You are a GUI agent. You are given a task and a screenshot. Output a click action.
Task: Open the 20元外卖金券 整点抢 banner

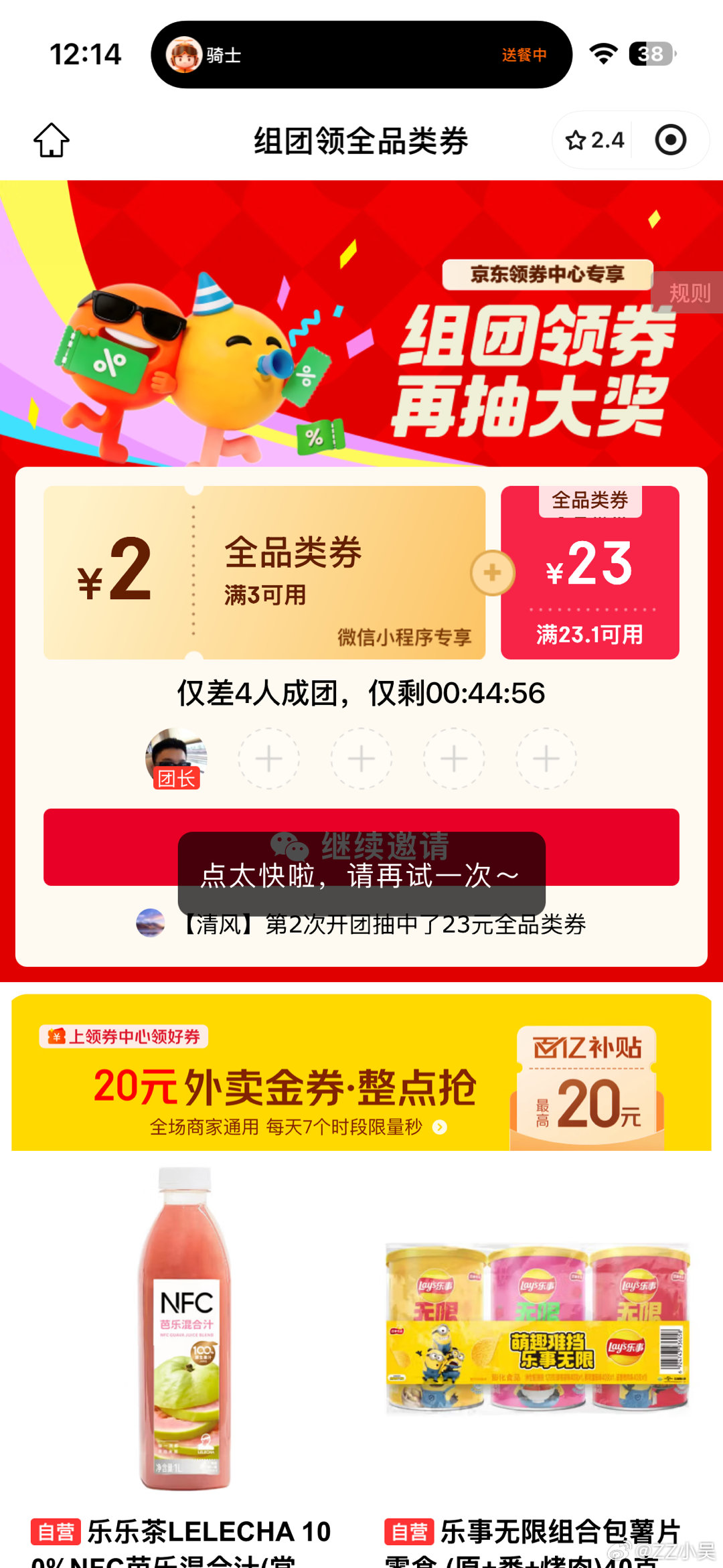coord(361,1073)
